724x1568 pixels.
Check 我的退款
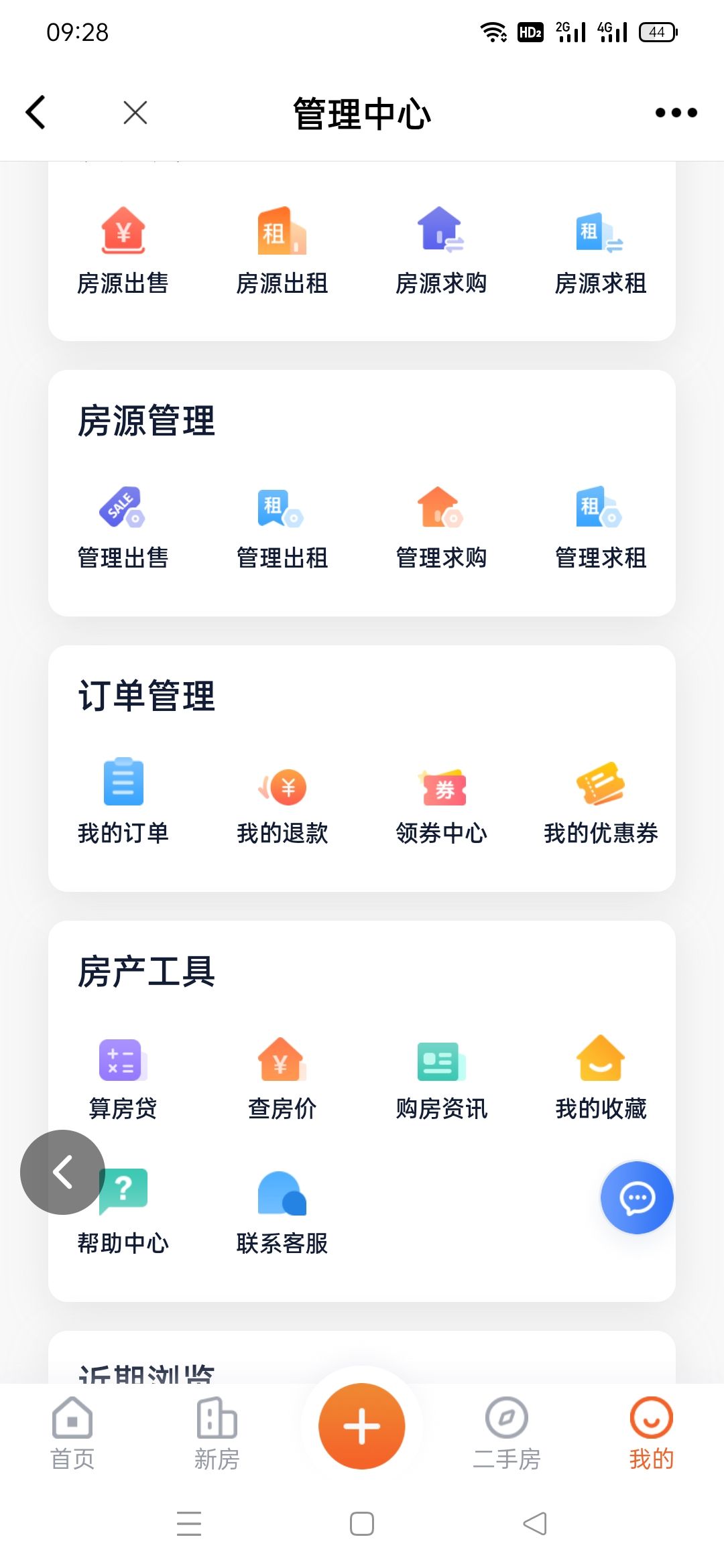coord(282,802)
